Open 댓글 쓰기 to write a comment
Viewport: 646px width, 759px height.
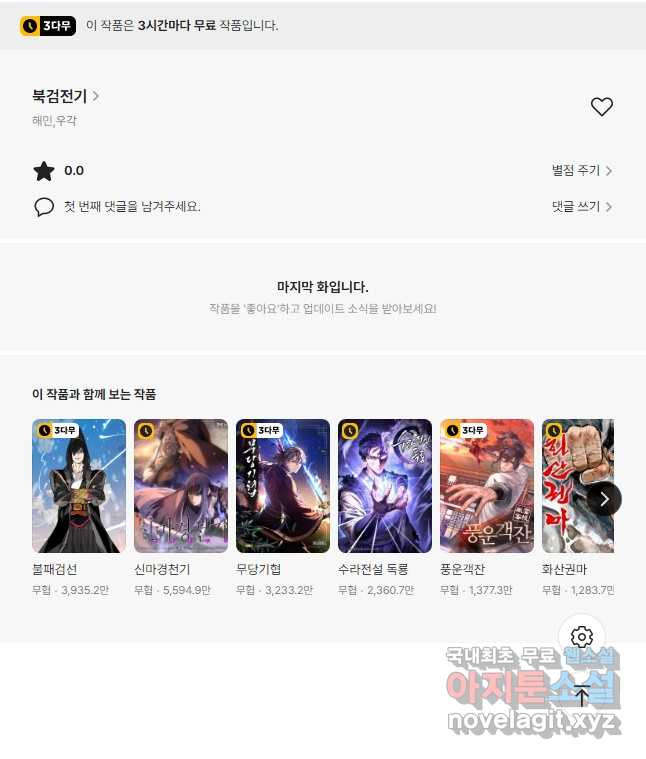click(x=581, y=207)
